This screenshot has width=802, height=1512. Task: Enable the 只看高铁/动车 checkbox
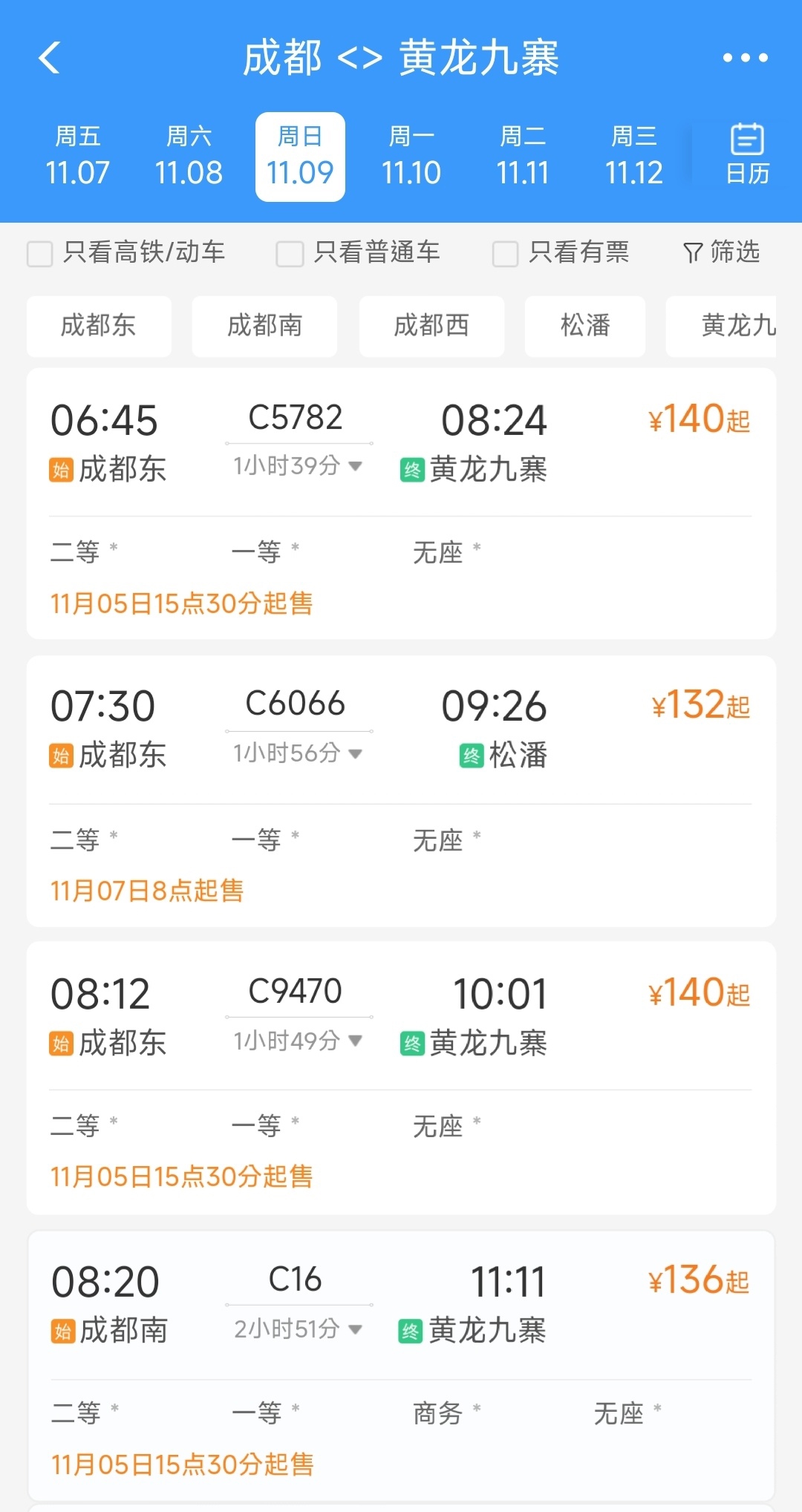coord(39,253)
